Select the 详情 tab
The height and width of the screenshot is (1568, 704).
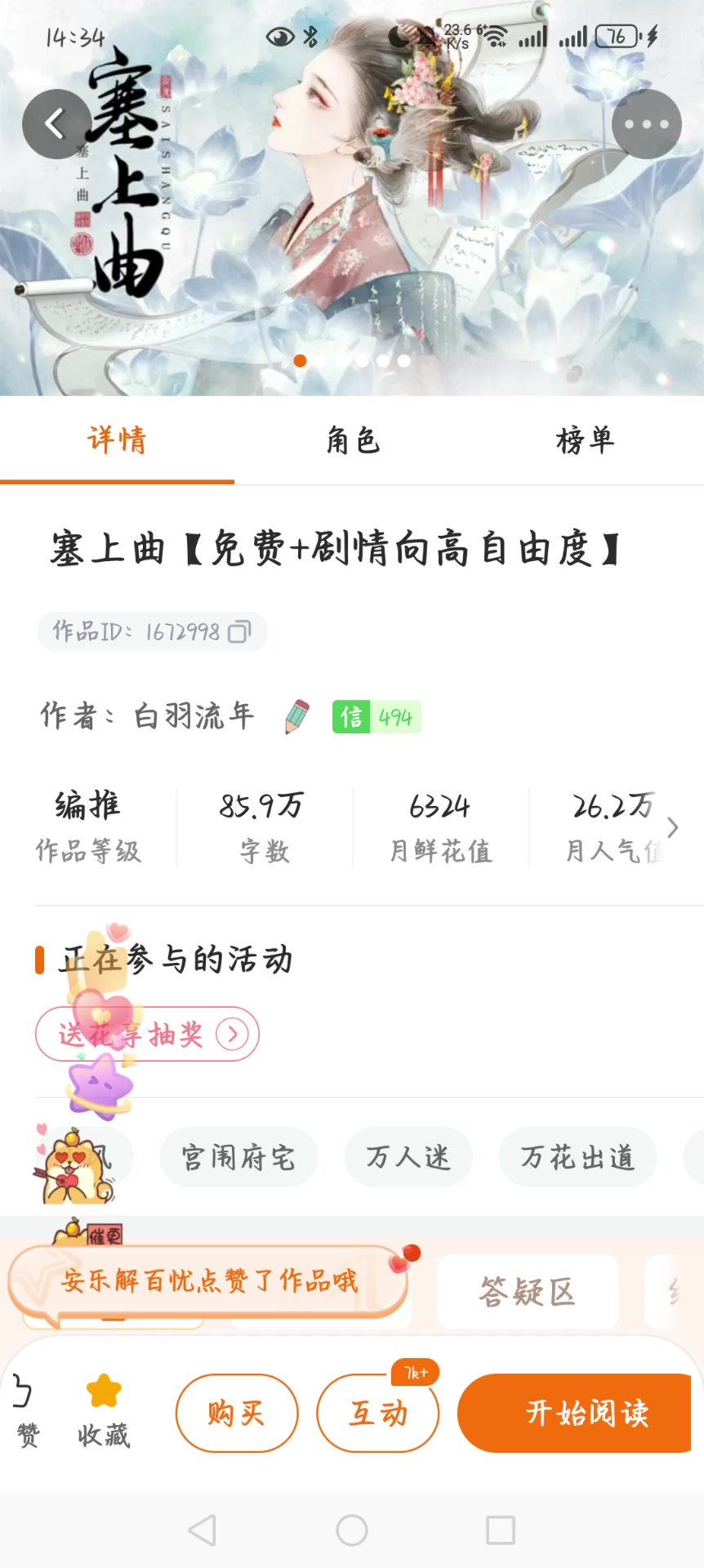(x=117, y=441)
